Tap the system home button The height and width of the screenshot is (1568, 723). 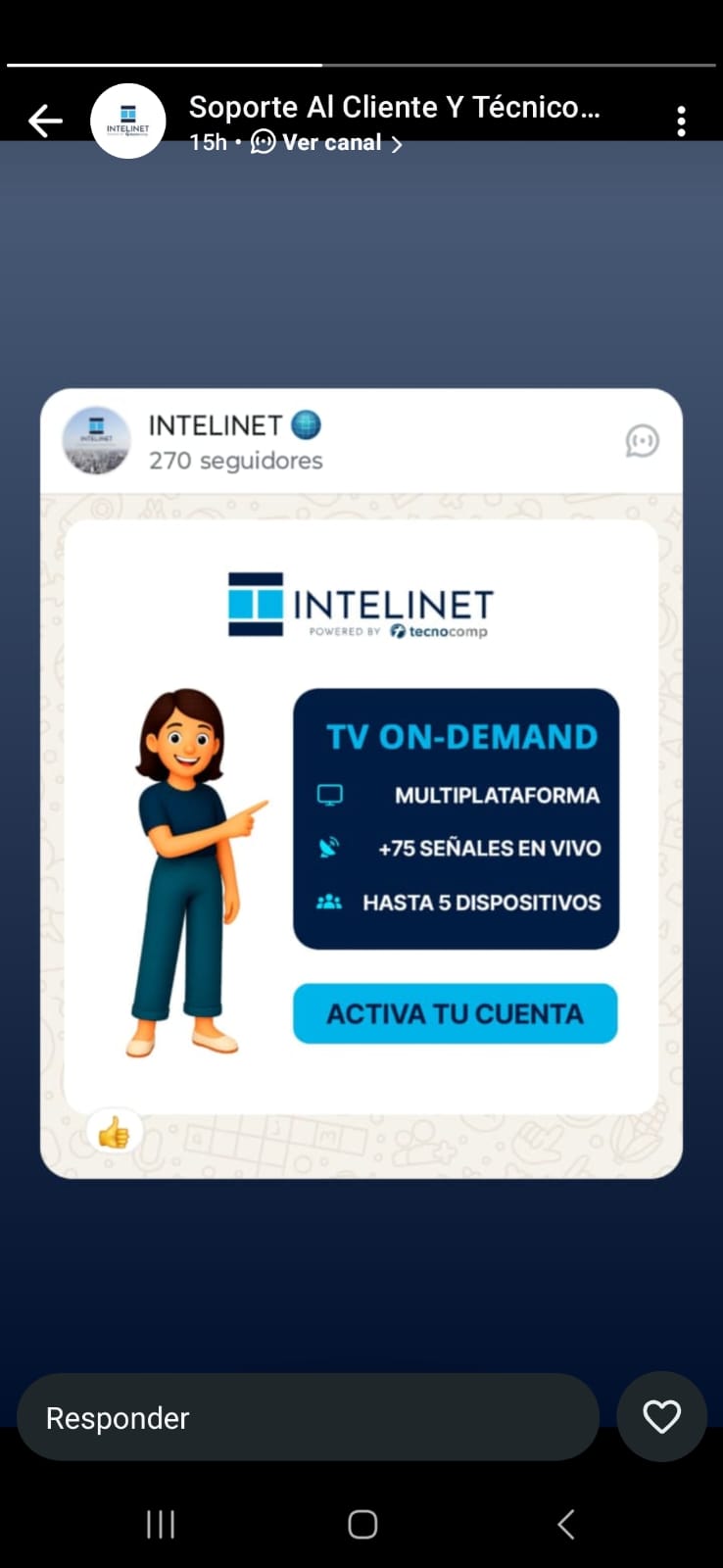coord(362,1524)
